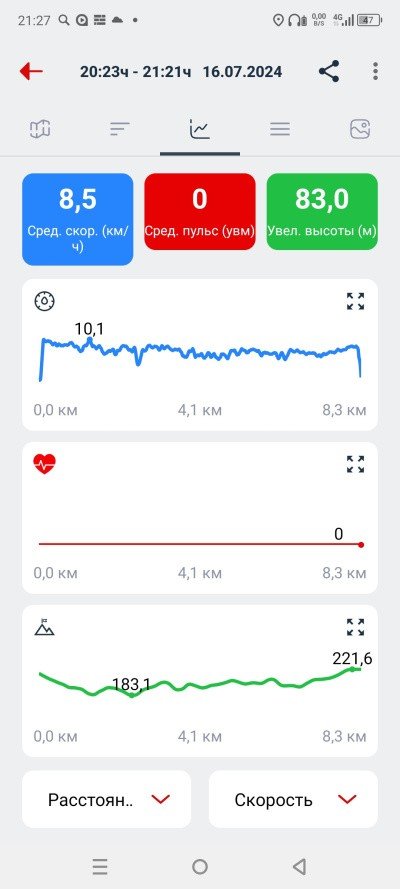Open the Скорость dropdown
The height and width of the screenshot is (889, 400).
point(293,799)
